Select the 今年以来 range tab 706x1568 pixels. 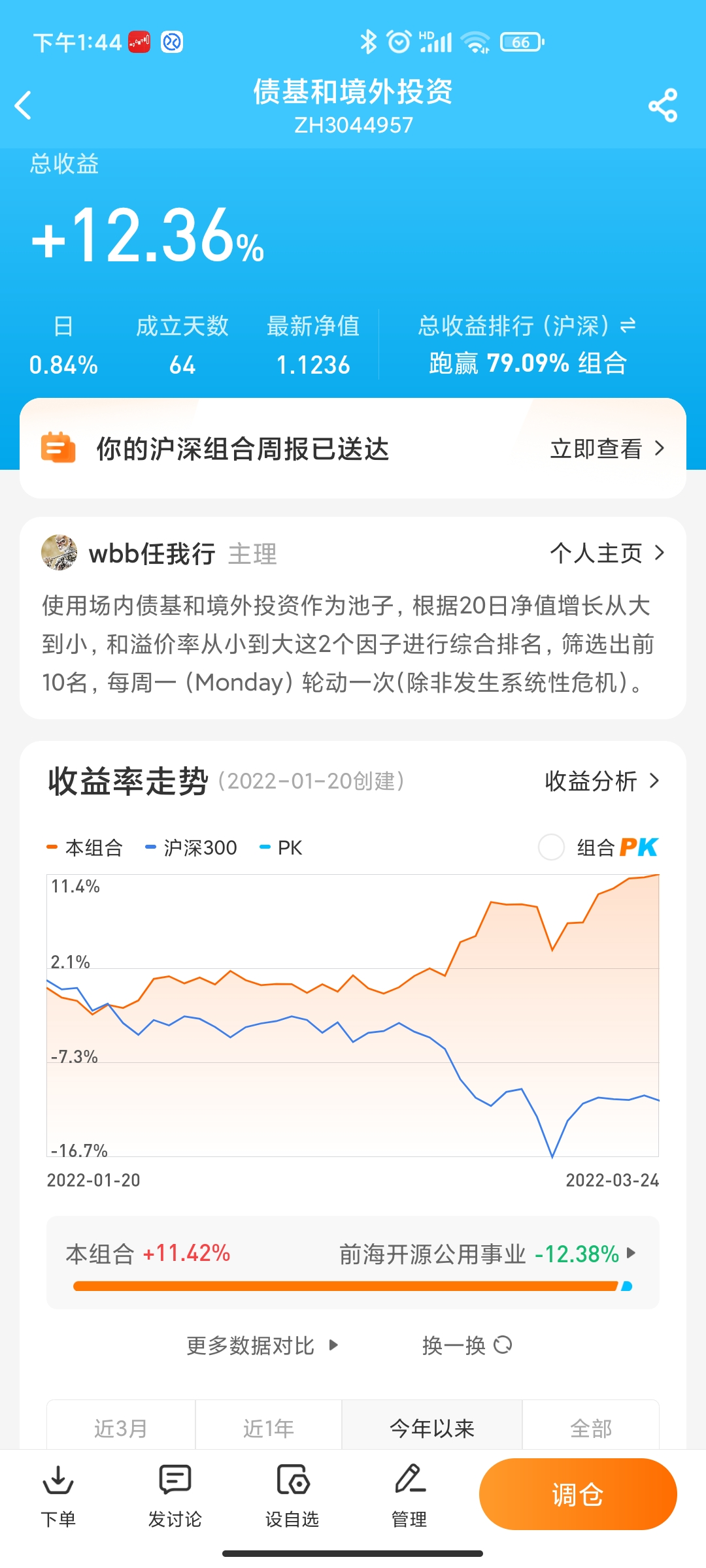click(432, 1428)
